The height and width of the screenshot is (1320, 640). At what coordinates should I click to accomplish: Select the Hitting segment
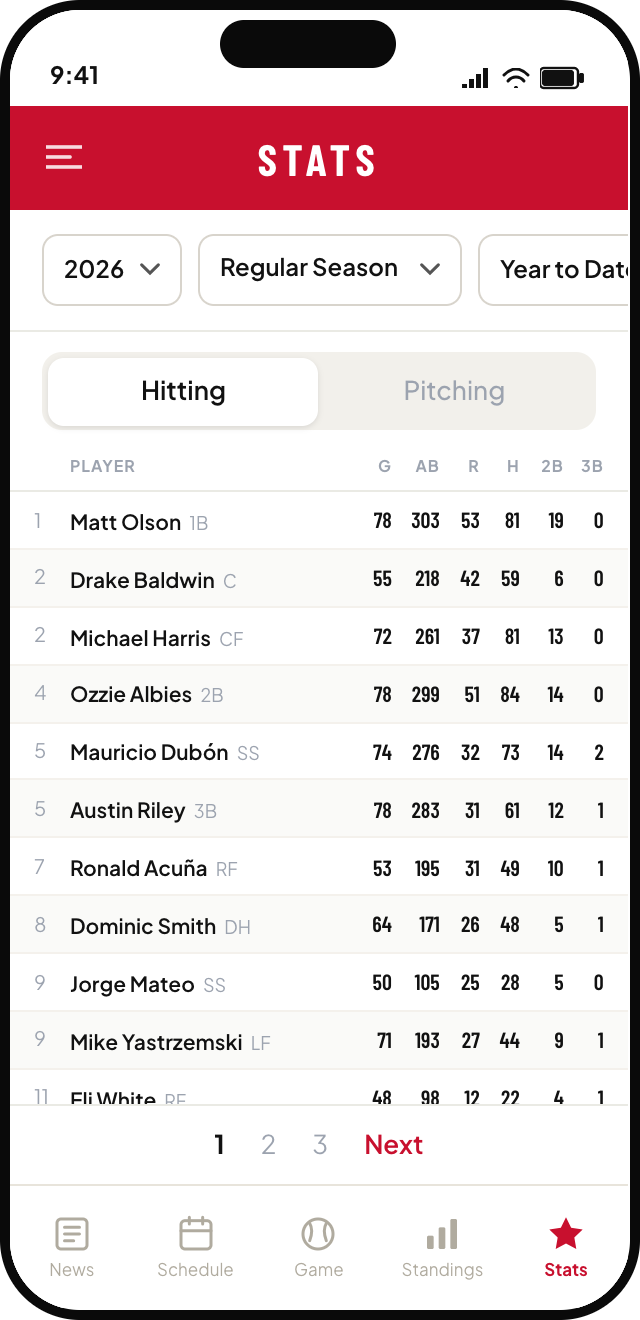pyautogui.click(x=183, y=391)
